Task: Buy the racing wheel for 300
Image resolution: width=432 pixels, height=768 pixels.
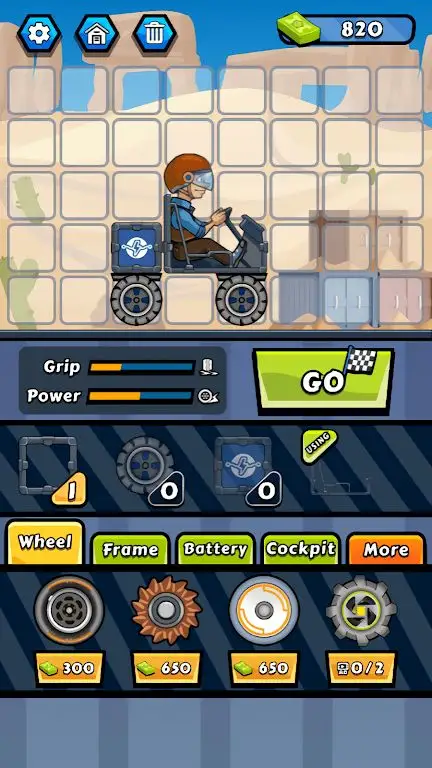Action: click(69, 630)
